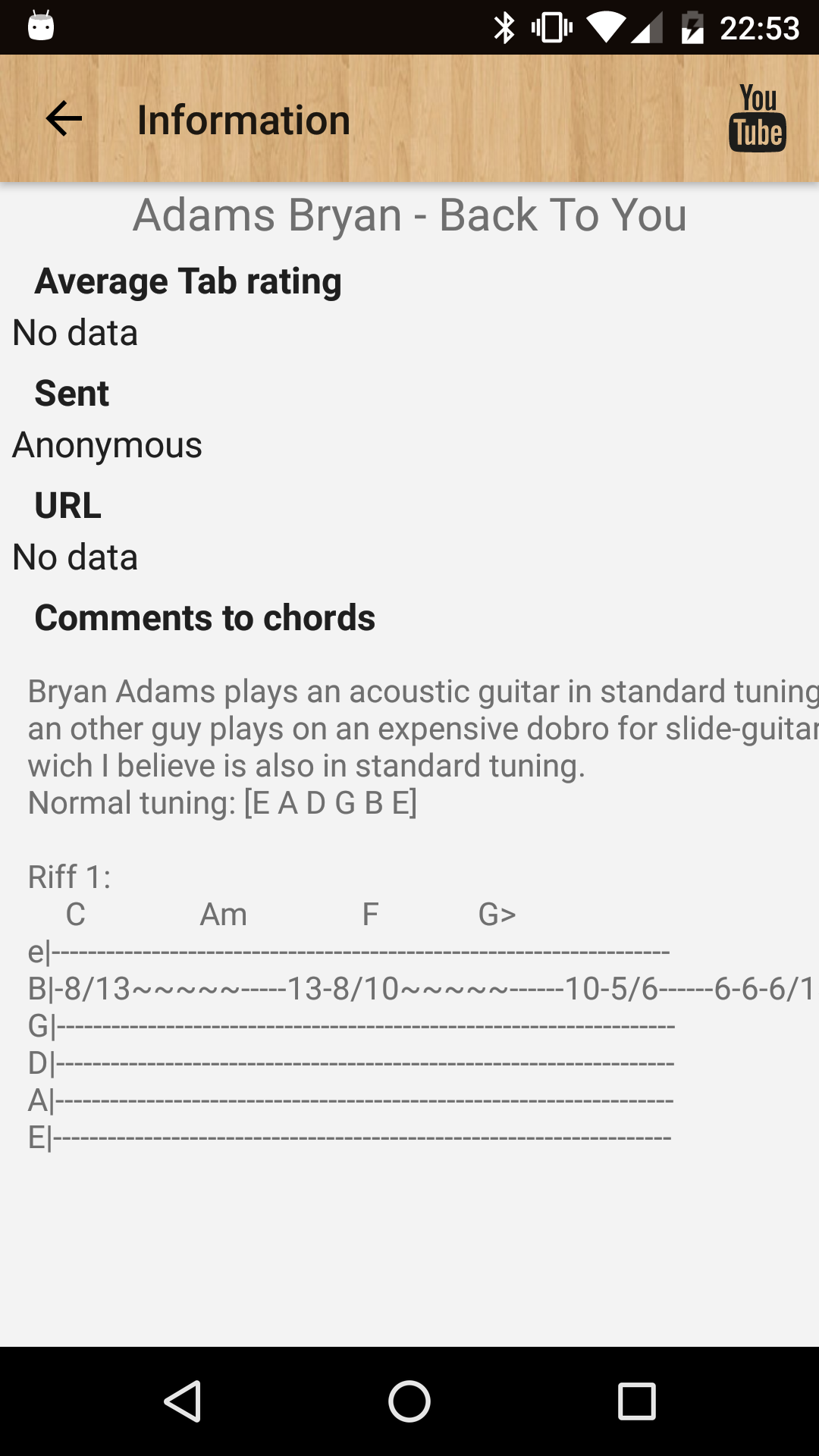The image size is (819, 1456).
Task: Go back using the toolbar arrow
Action: [64, 119]
